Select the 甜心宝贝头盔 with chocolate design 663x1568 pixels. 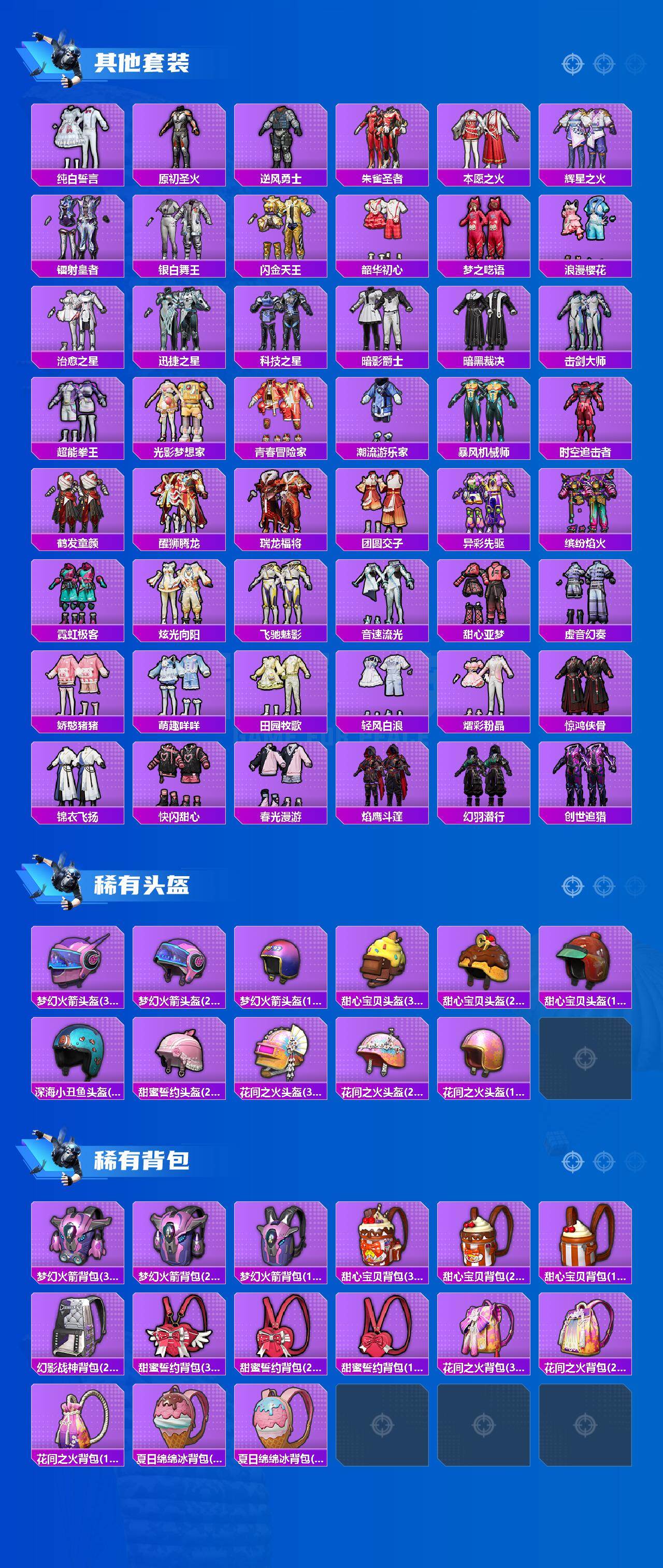[x=484, y=962]
